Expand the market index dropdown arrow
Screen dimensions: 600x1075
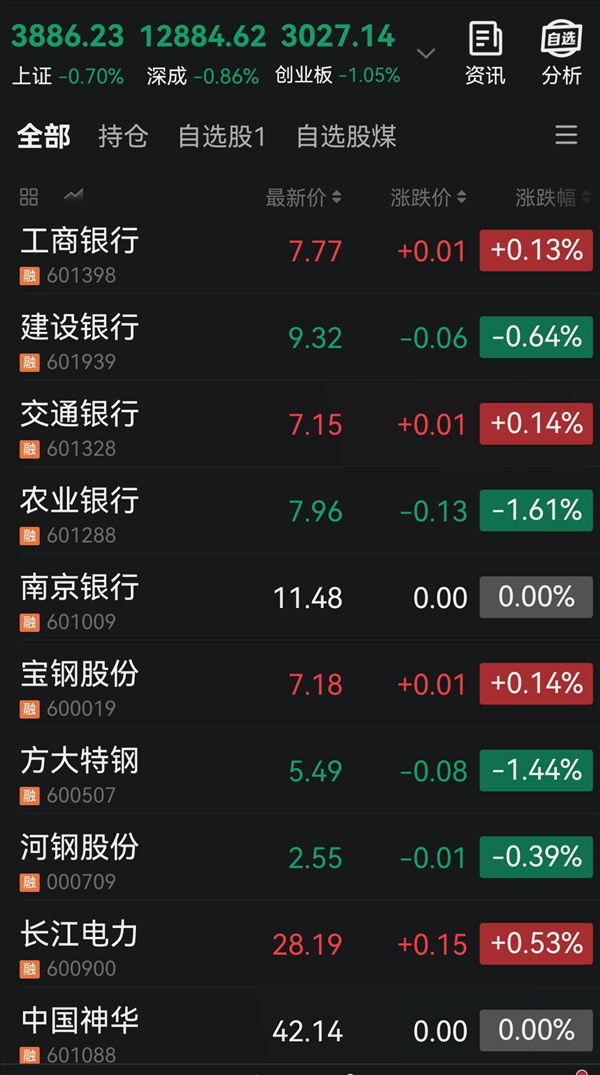[426, 53]
